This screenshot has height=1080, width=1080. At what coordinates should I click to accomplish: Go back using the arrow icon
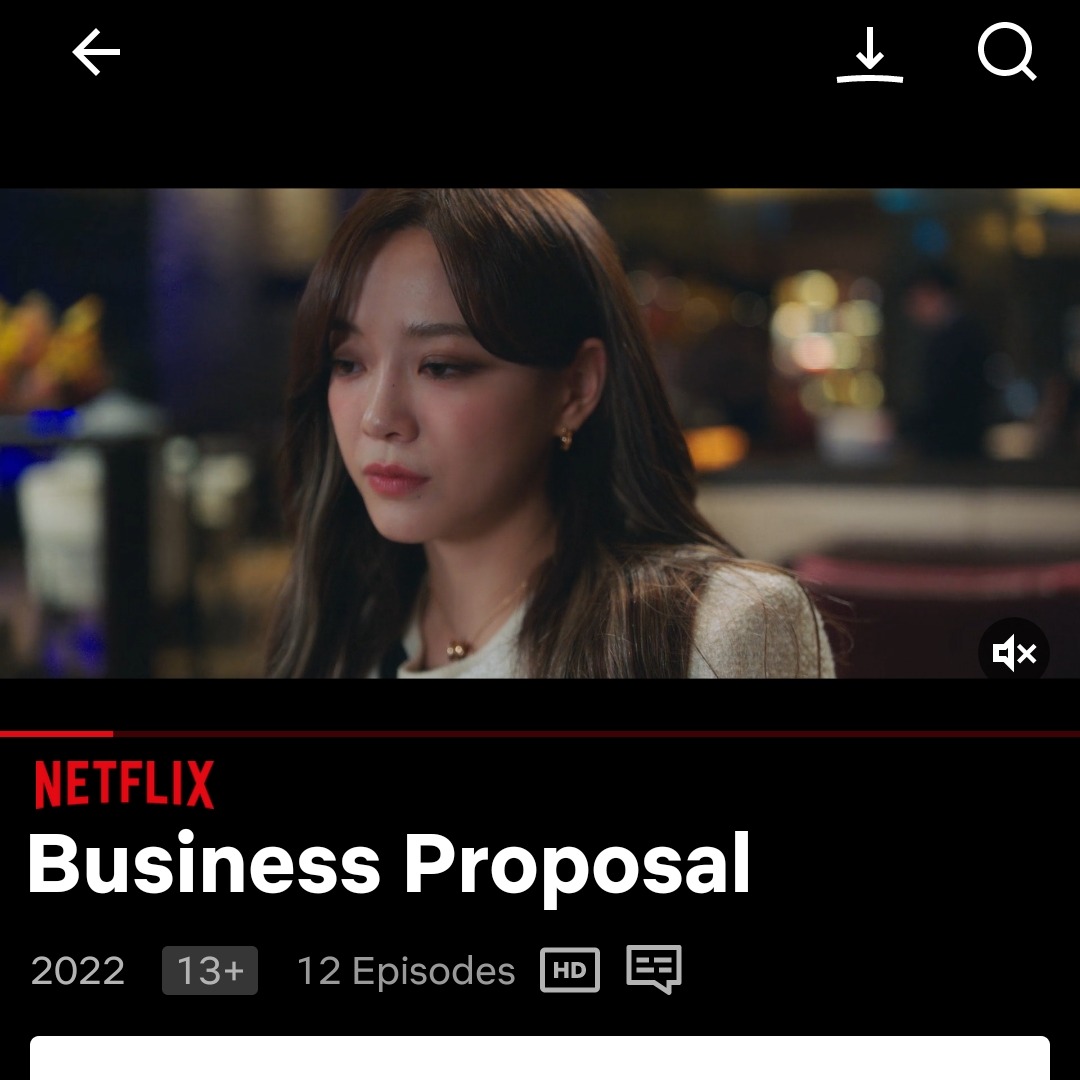(x=96, y=52)
